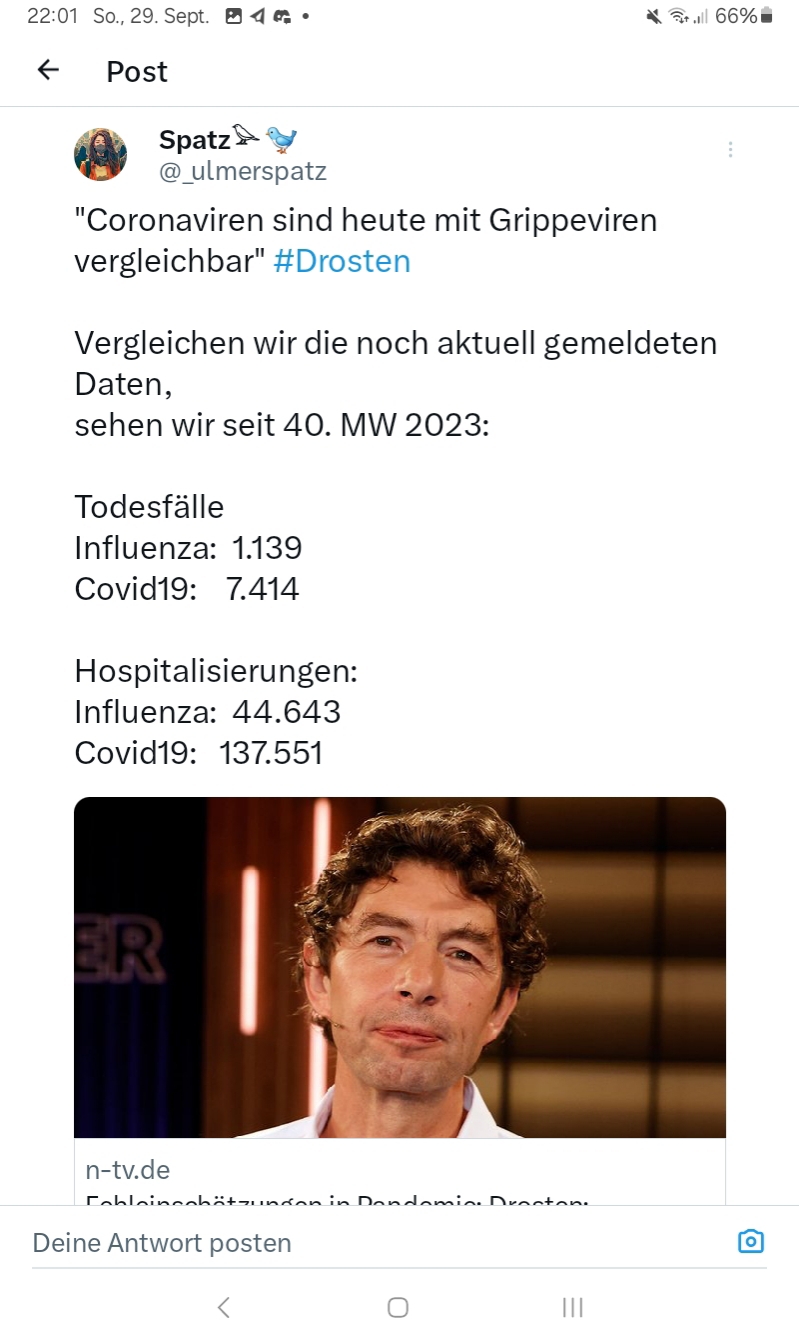Open the recent apps overview
The height and width of the screenshot is (1340, 799).
point(572,1307)
